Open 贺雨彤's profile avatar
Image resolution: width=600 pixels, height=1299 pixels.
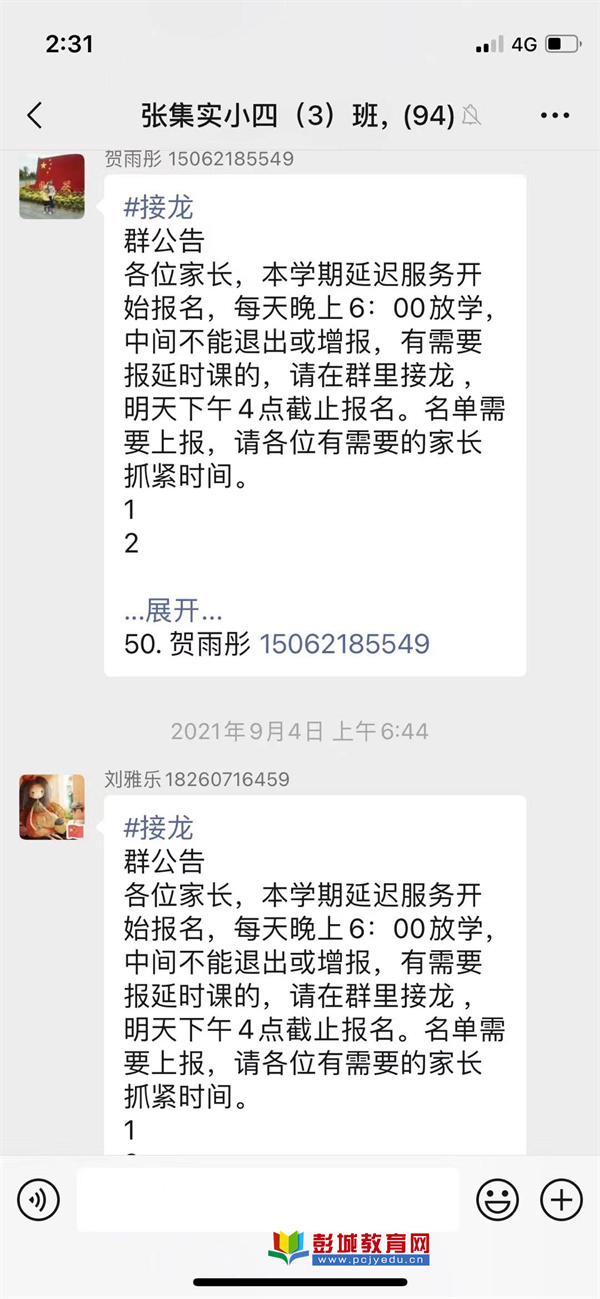point(52,187)
